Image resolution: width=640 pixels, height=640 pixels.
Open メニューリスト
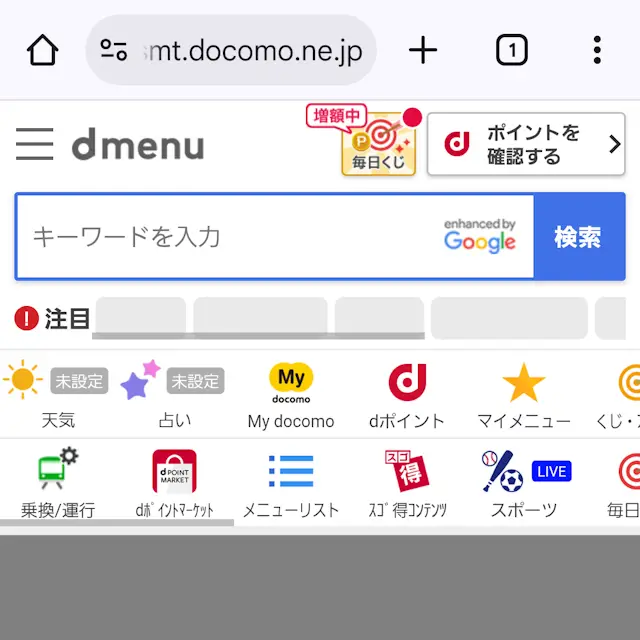291,482
